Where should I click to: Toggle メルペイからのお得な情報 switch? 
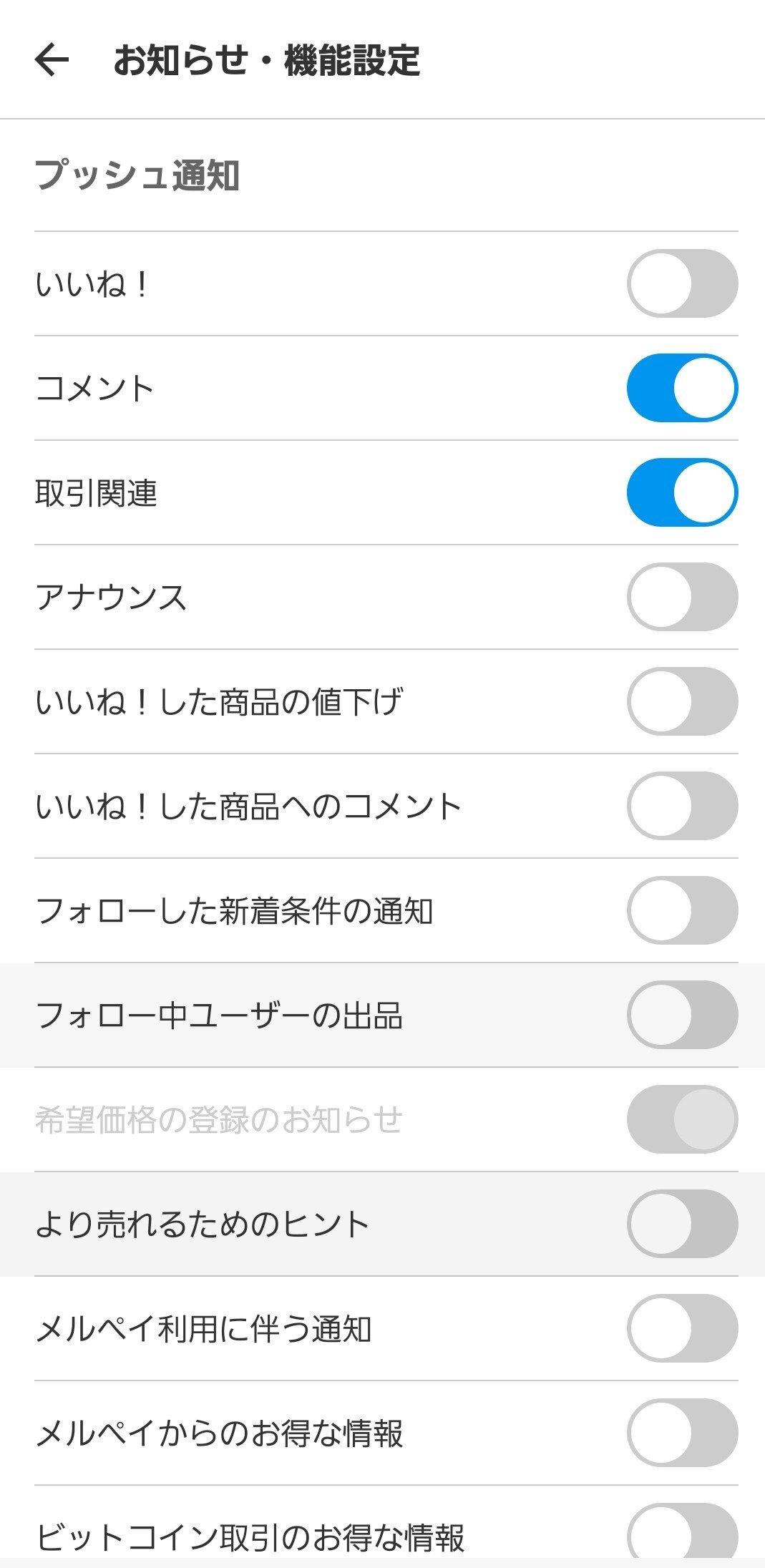coord(682,1433)
